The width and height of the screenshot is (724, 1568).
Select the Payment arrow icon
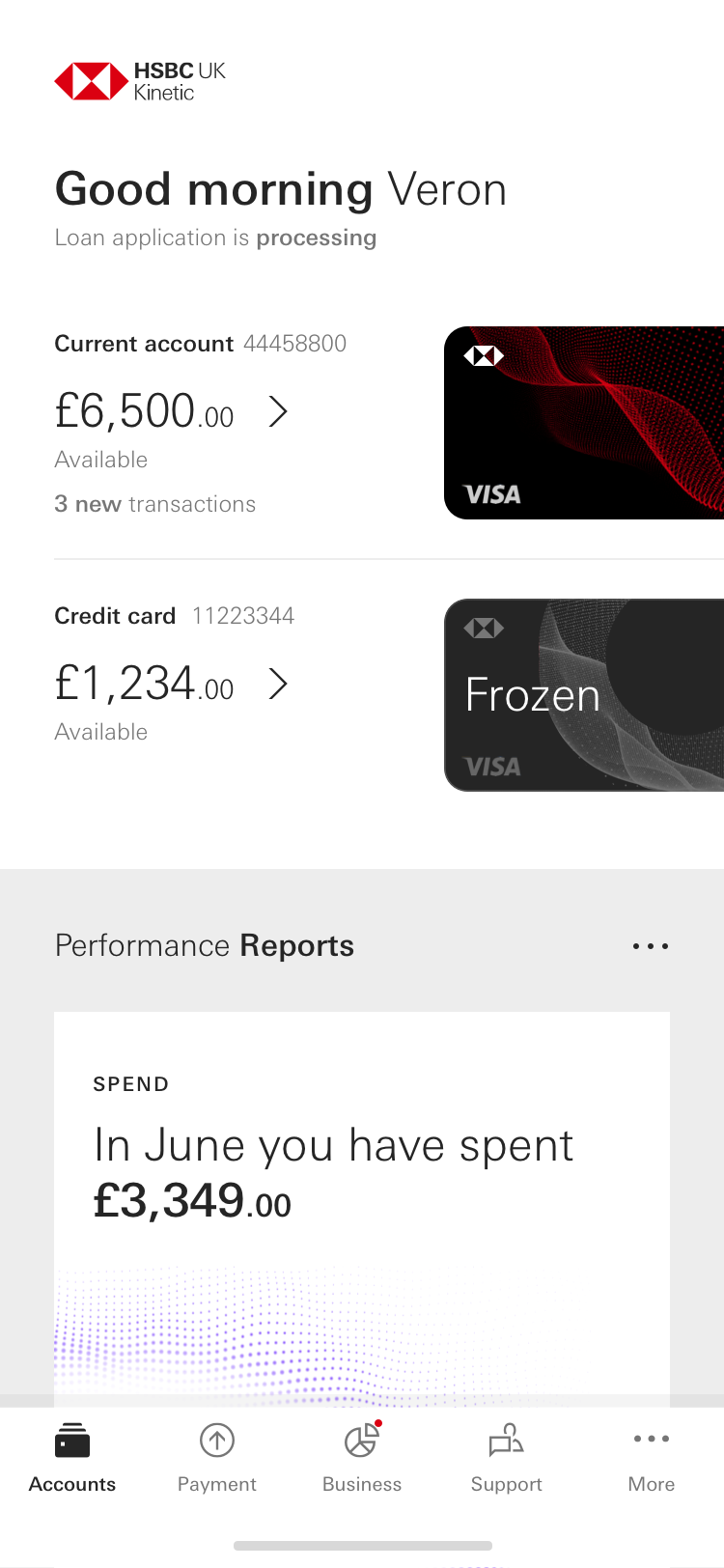tap(216, 1440)
